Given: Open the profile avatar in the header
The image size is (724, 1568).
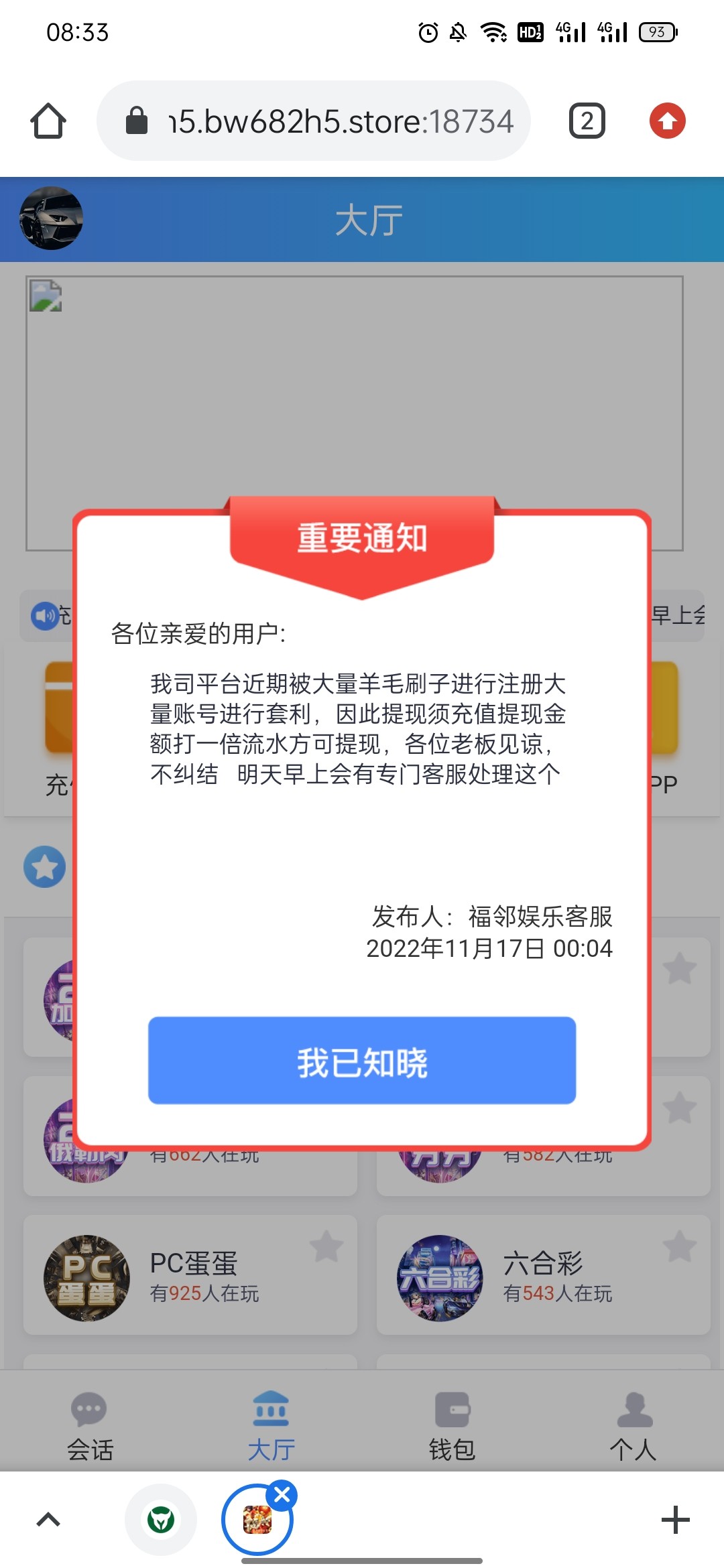Looking at the screenshot, I should [51, 218].
